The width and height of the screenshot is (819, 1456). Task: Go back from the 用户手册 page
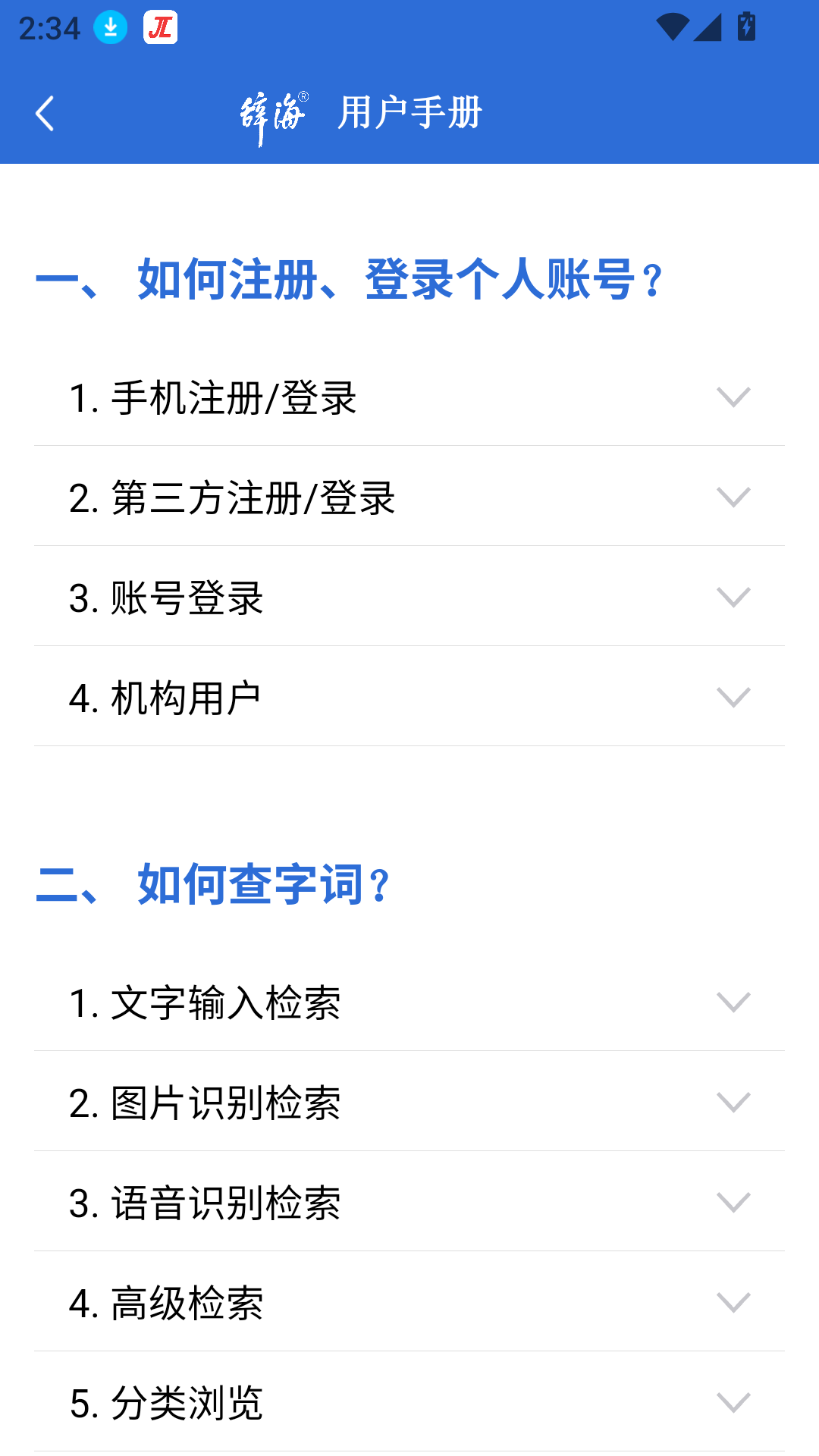[x=45, y=114]
